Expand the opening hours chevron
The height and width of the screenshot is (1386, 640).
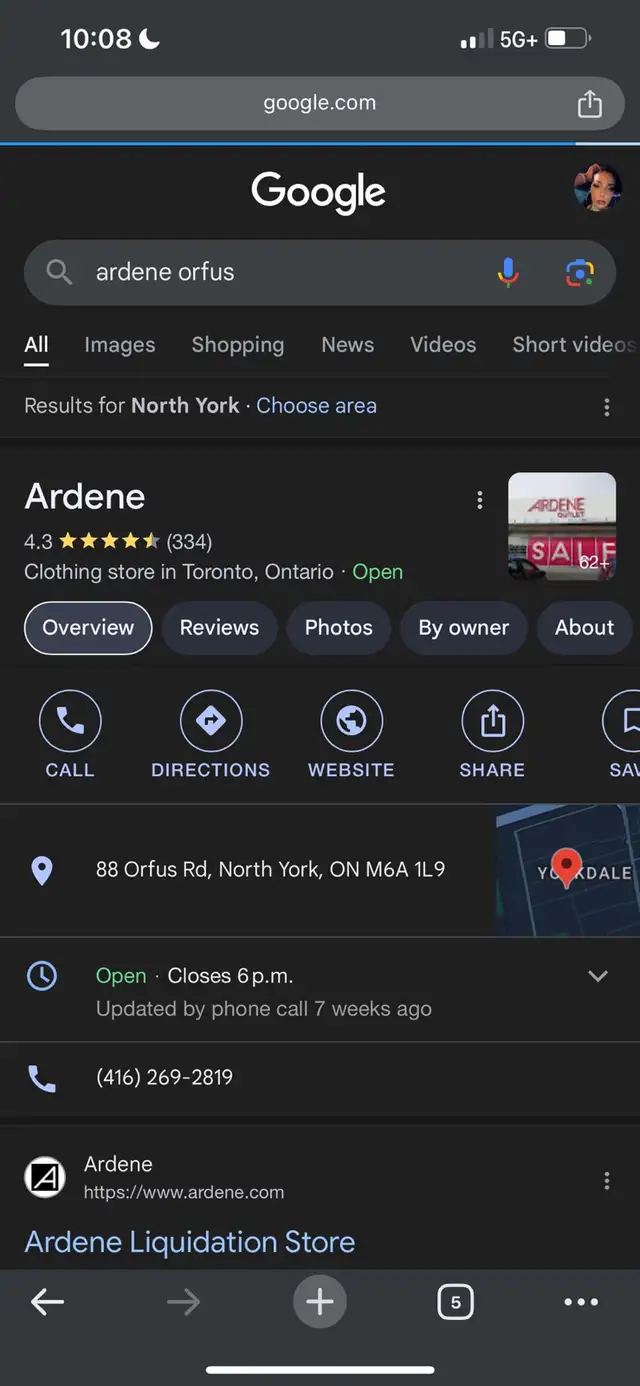tap(598, 976)
